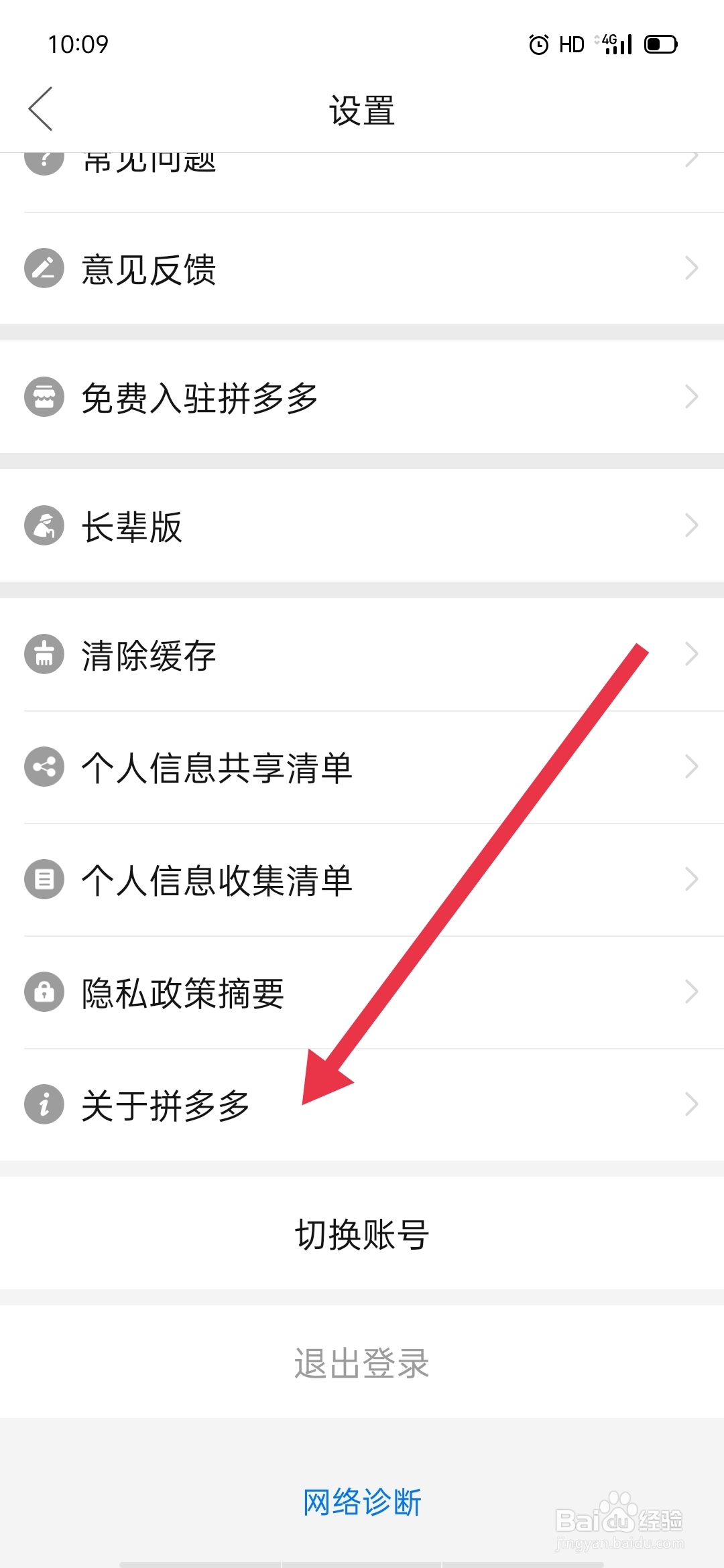Viewport: 724px width, 1568px height.
Task: Click the back arrow at top left
Action: pyautogui.click(x=40, y=107)
